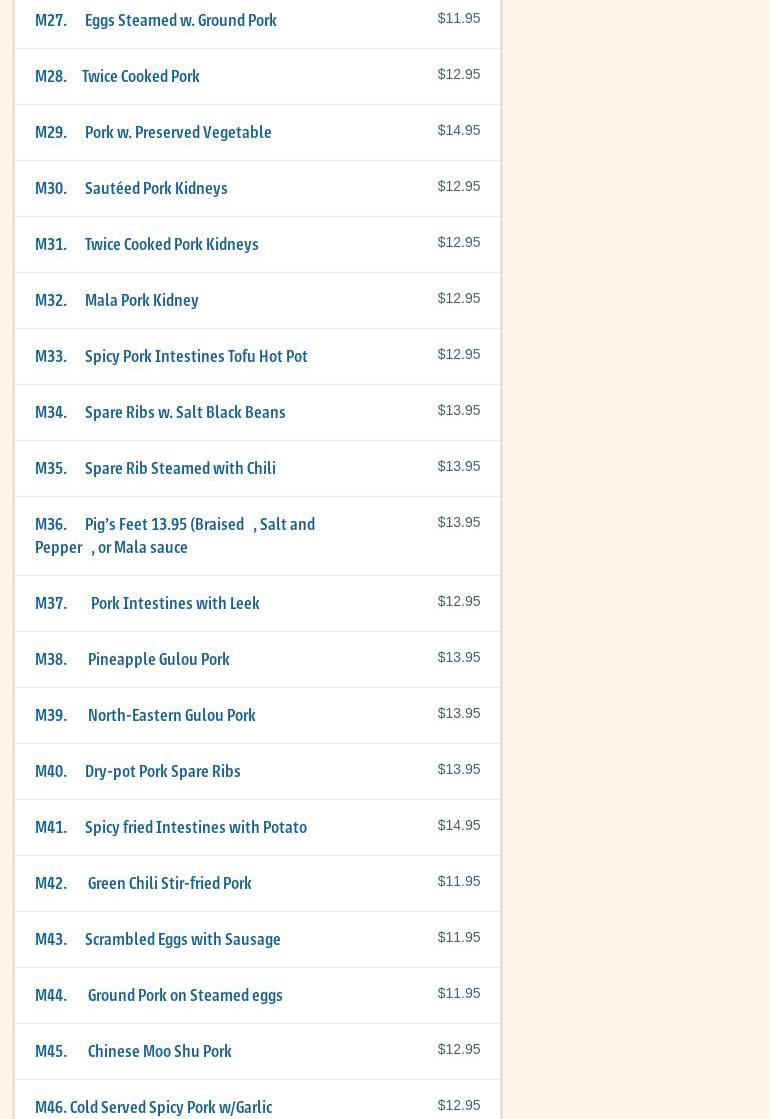Choose Pork w. Preserved Vegetable
Screen dimensions: 770x1119
point(177,132)
